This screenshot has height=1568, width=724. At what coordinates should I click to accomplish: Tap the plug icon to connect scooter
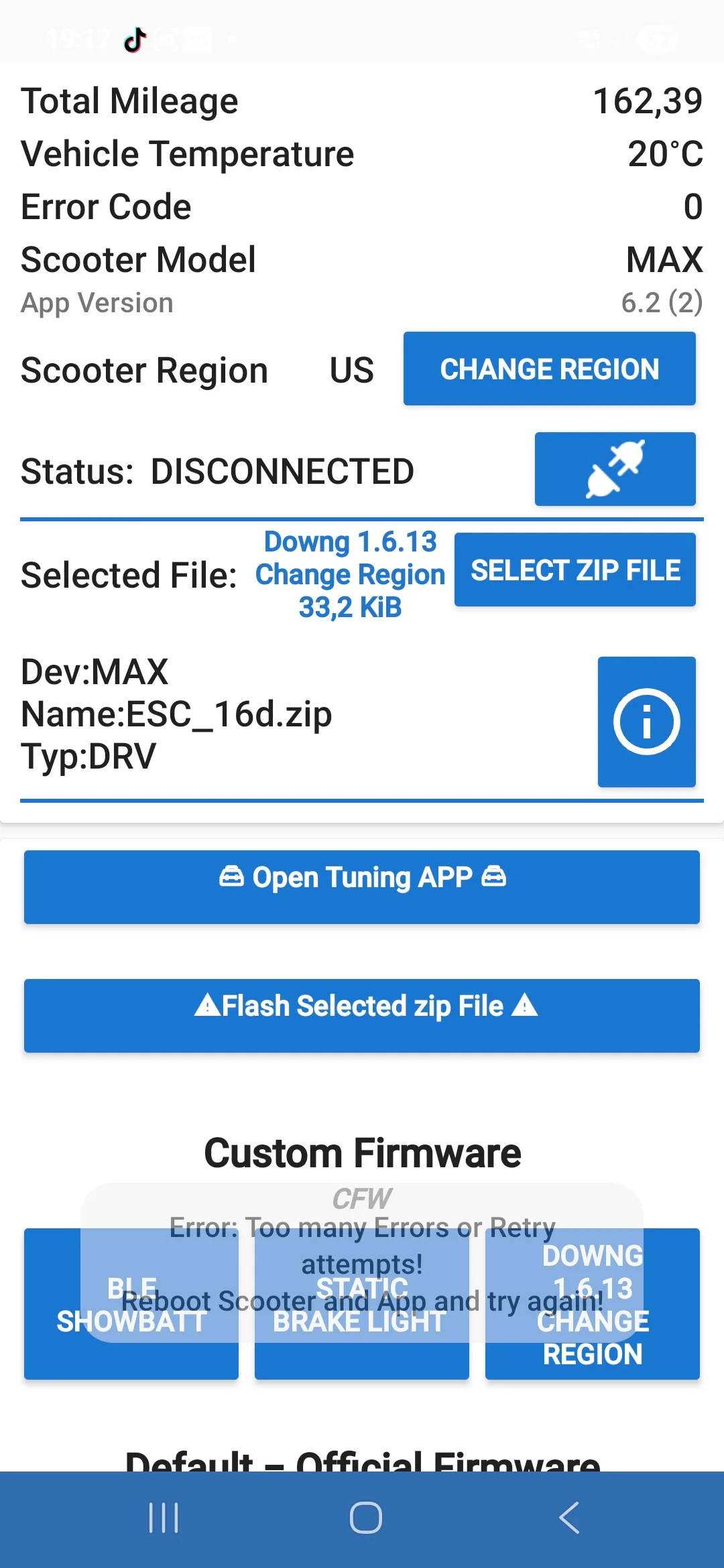coord(615,469)
